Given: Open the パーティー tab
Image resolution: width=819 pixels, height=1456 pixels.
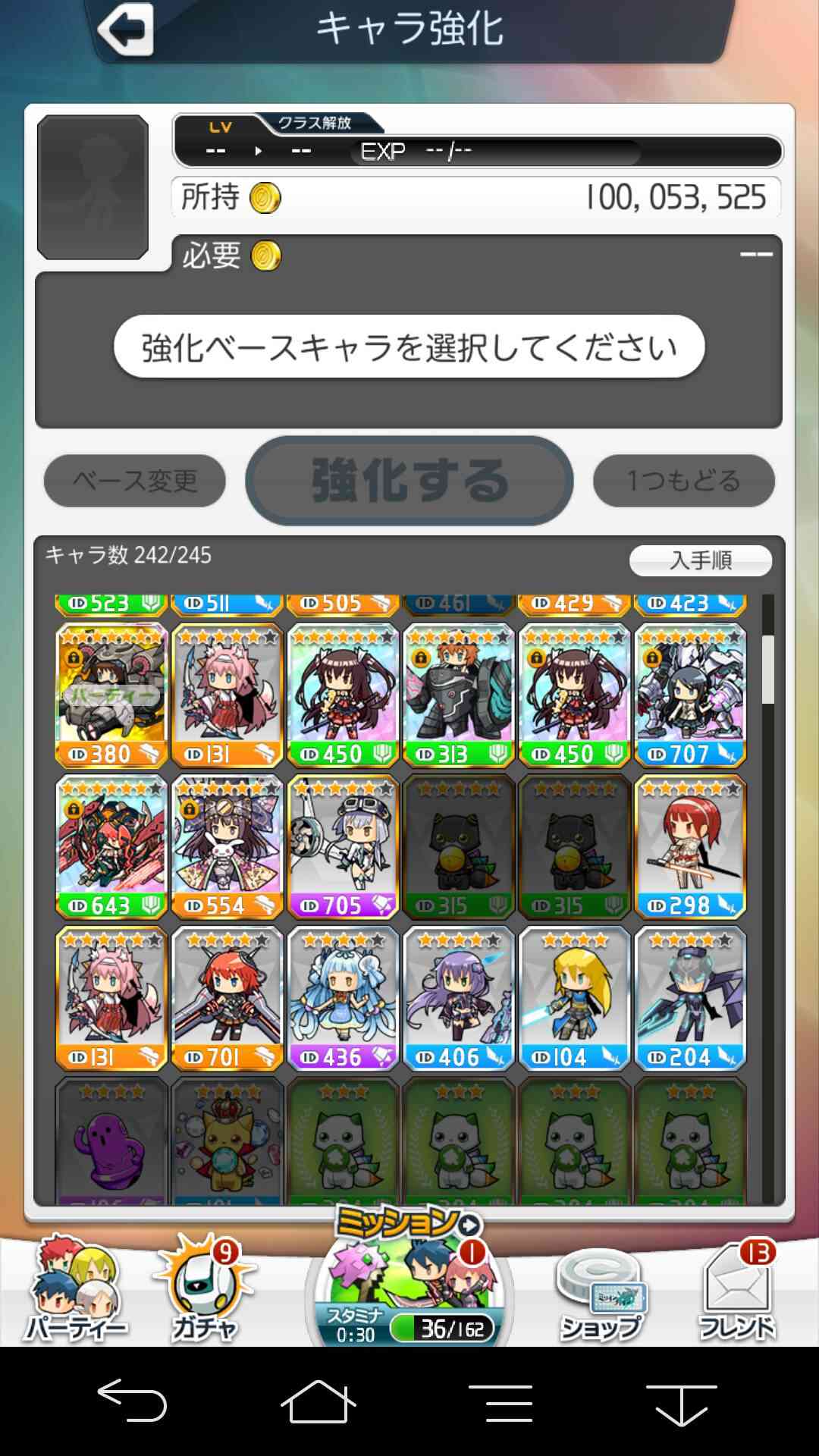Looking at the screenshot, I should 75,1289.
